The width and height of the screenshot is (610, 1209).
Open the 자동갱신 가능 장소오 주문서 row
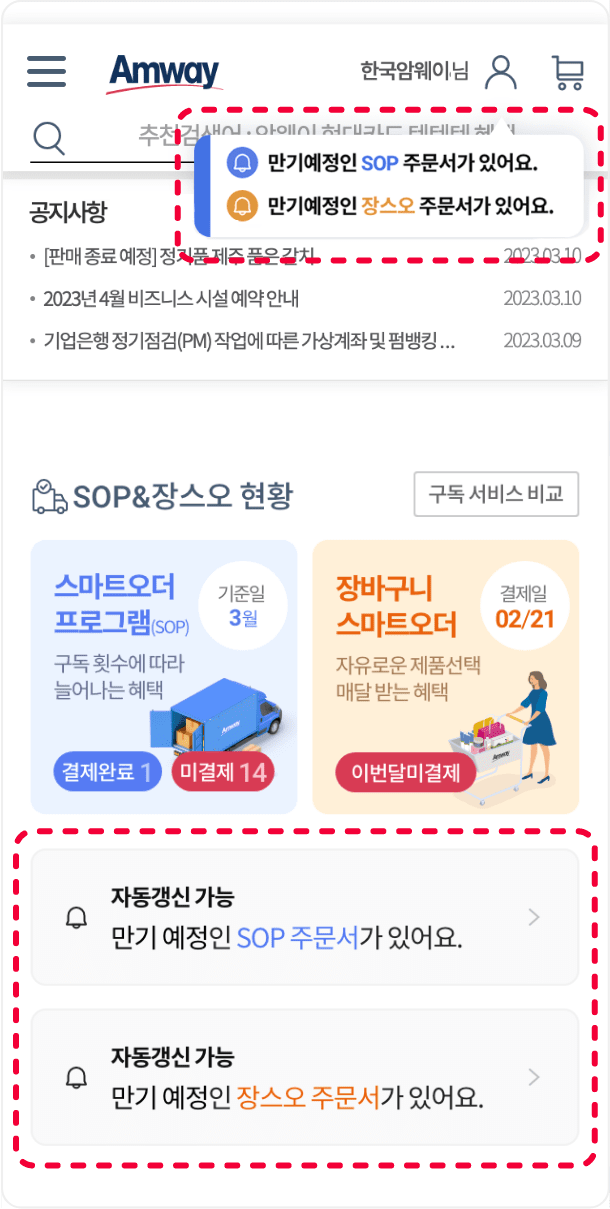305,1077
